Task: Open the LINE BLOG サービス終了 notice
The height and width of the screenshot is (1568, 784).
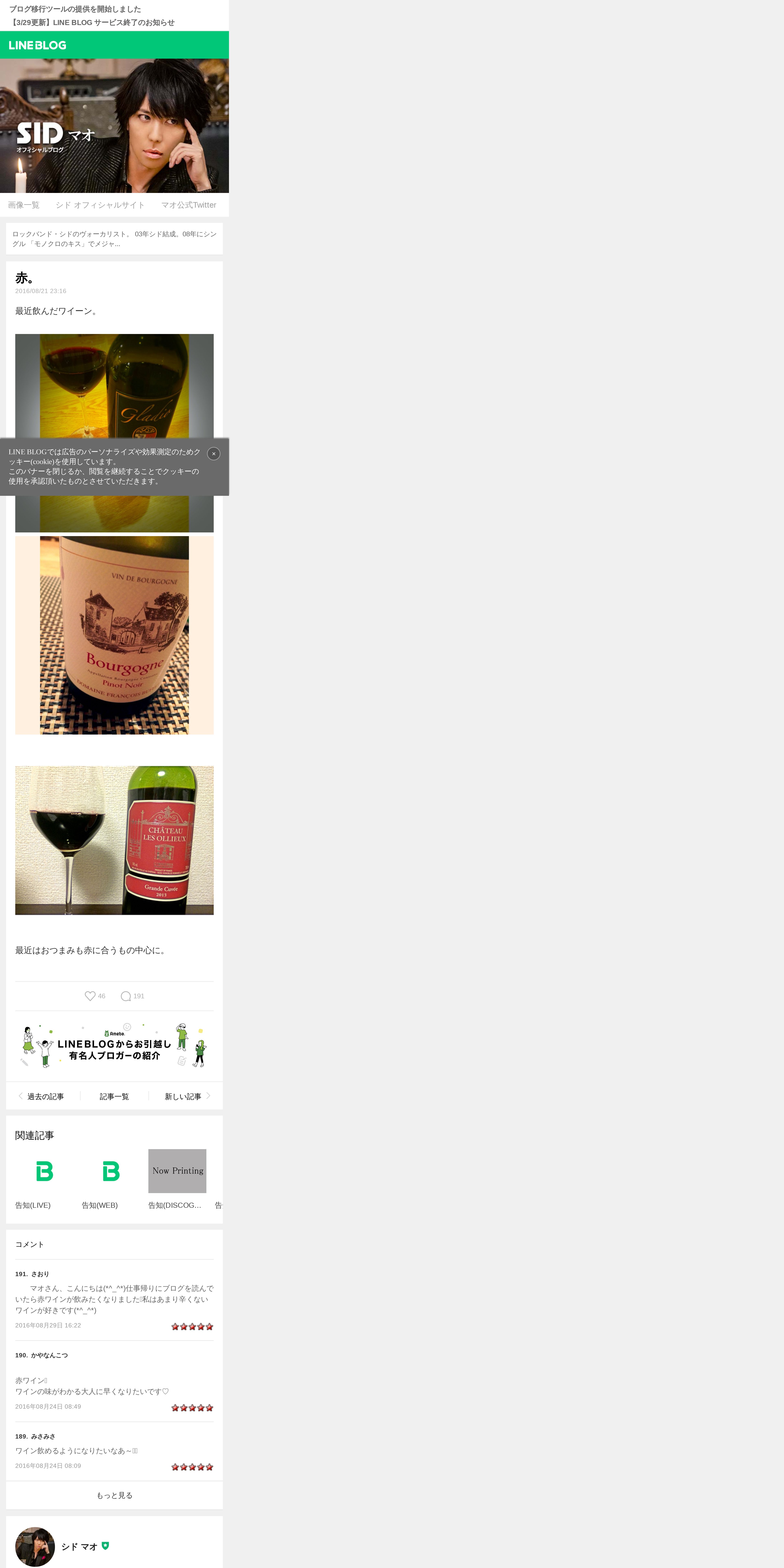Action: click(x=92, y=23)
